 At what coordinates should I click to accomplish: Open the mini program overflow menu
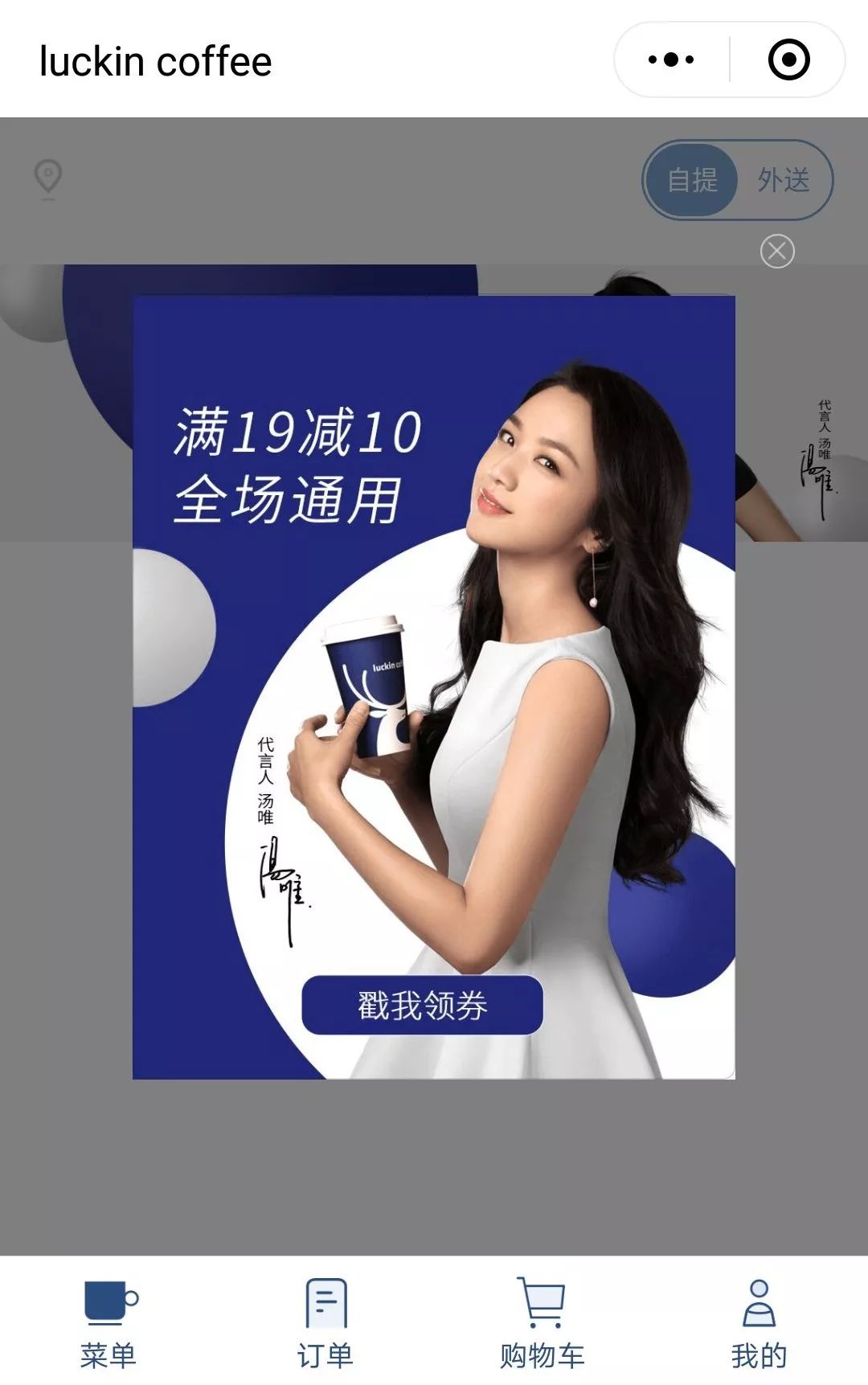pyautogui.click(x=671, y=59)
